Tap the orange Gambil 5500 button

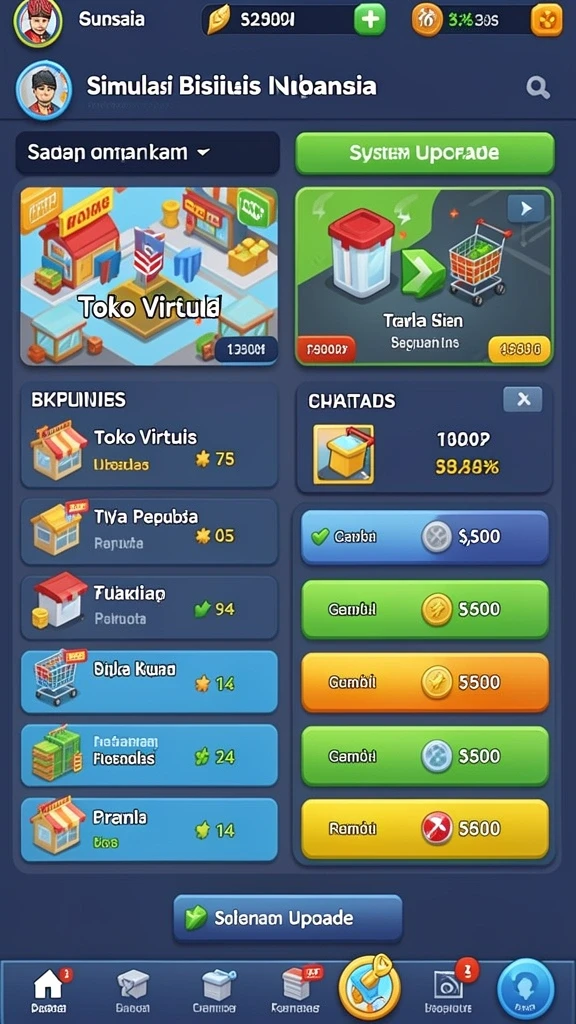click(424, 682)
